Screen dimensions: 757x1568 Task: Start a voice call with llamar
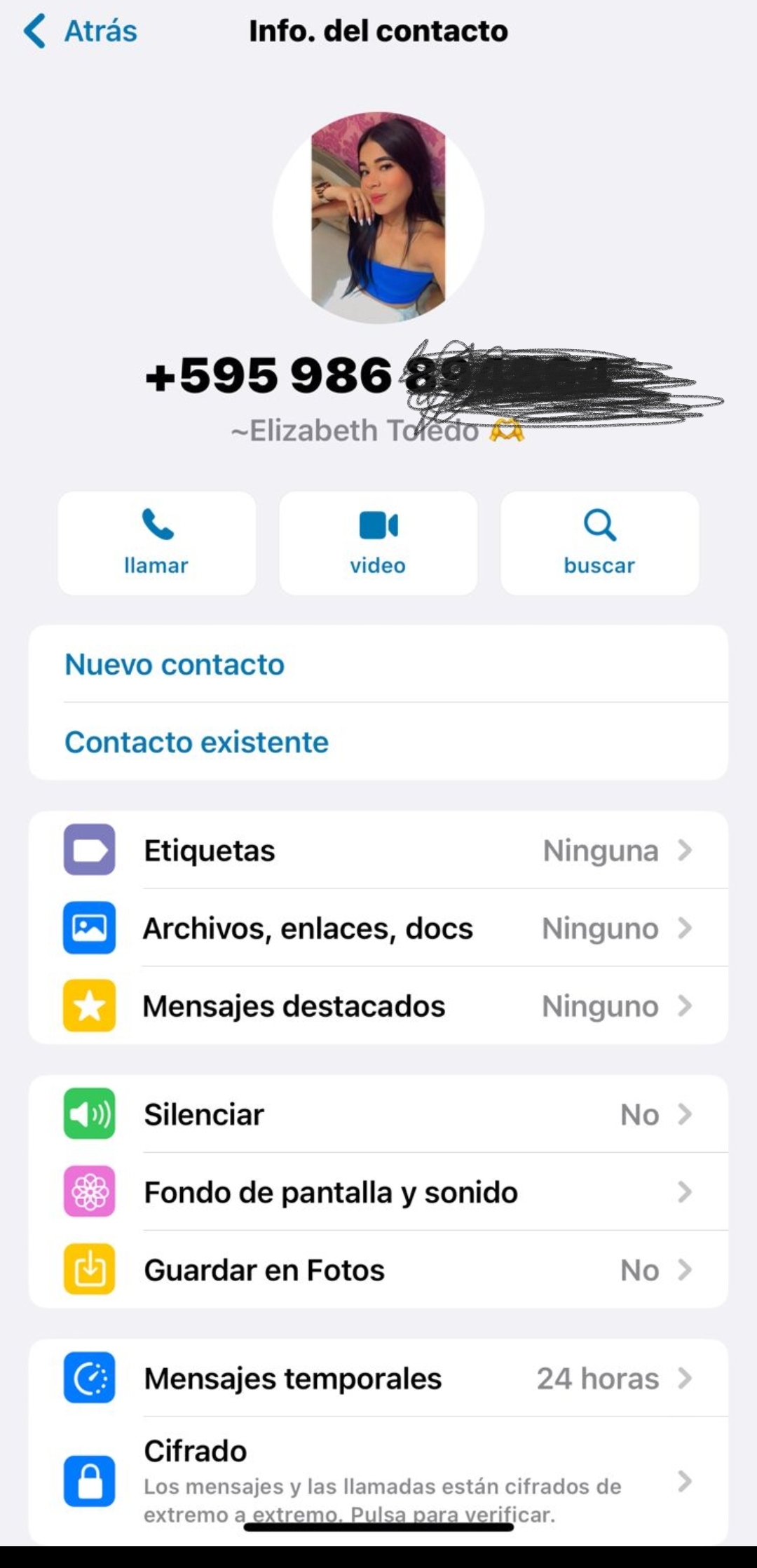[156, 543]
